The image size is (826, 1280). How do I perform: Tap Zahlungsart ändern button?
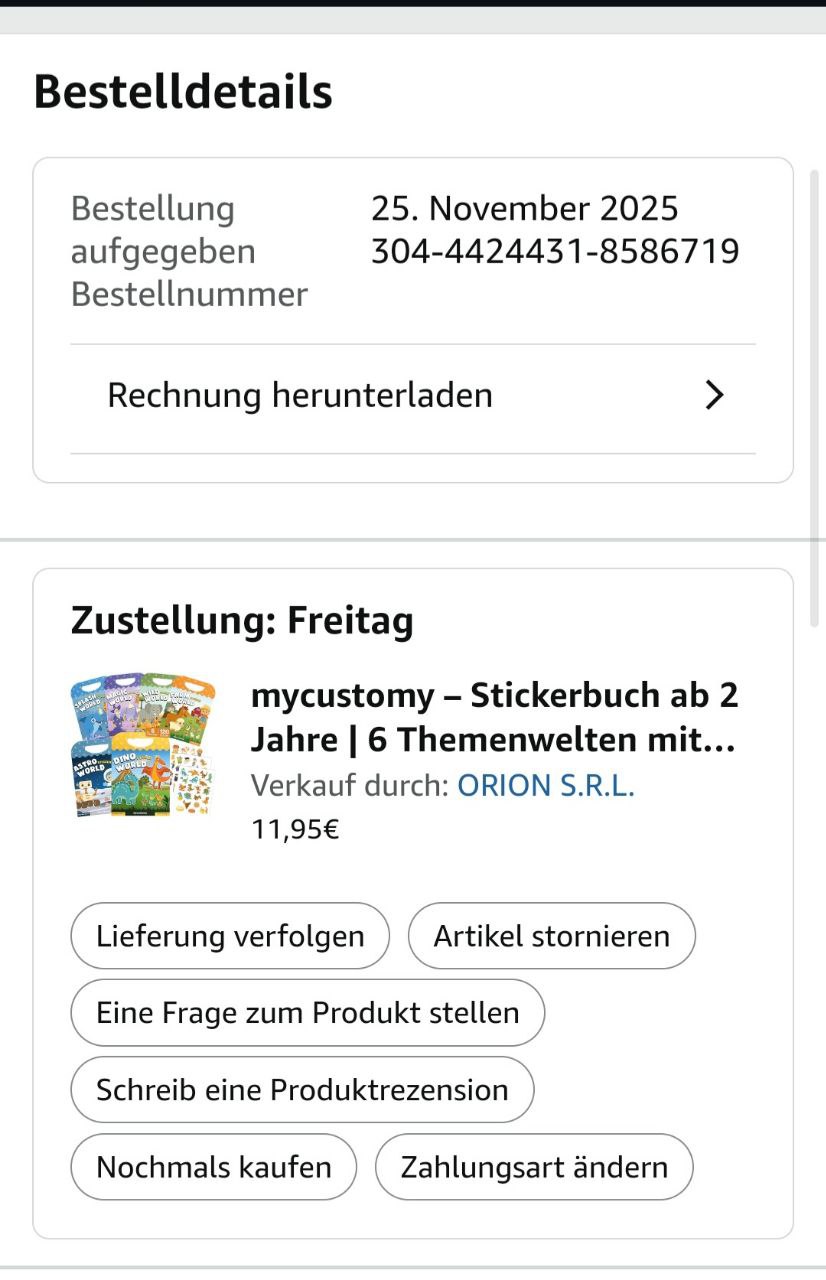(534, 1167)
